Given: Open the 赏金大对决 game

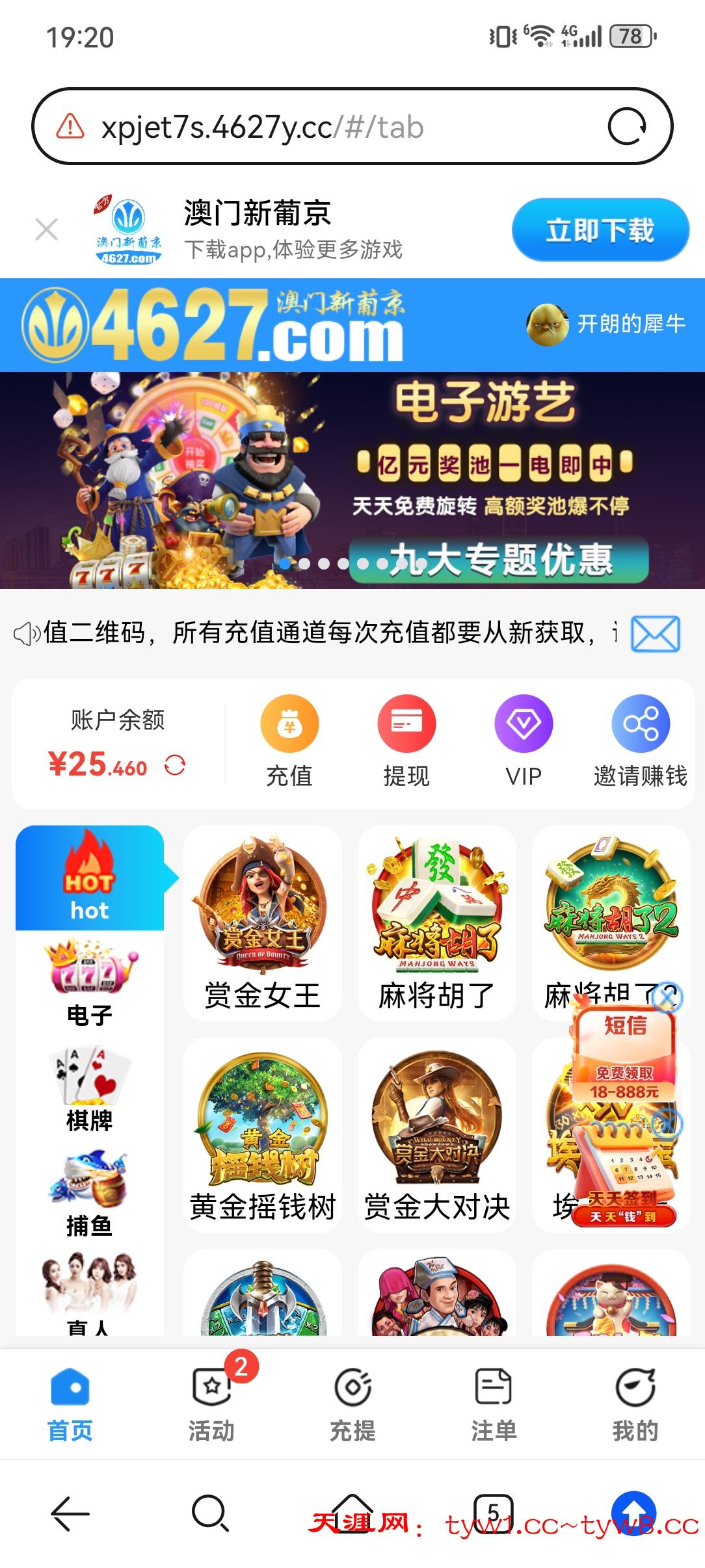Looking at the screenshot, I should click(x=436, y=1134).
